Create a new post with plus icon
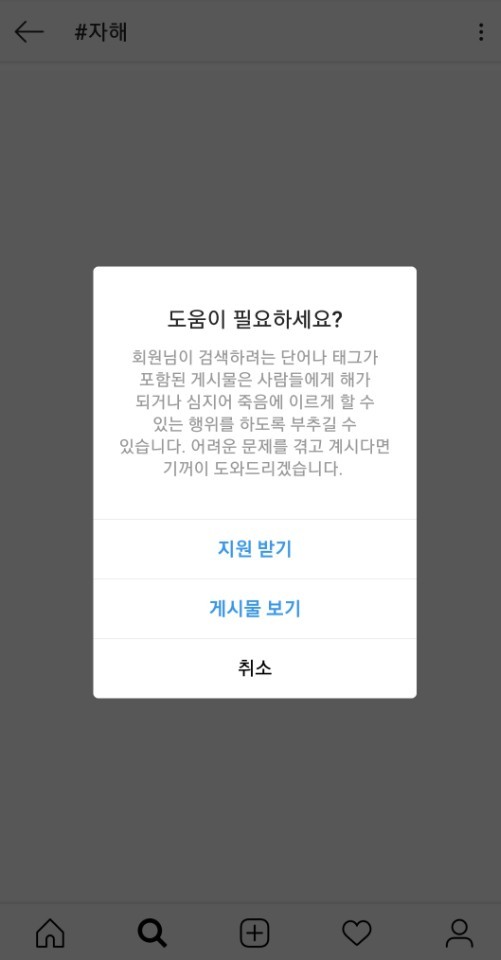Image resolution: width=501 pixels, height=960 pixels. click(254, 932)
